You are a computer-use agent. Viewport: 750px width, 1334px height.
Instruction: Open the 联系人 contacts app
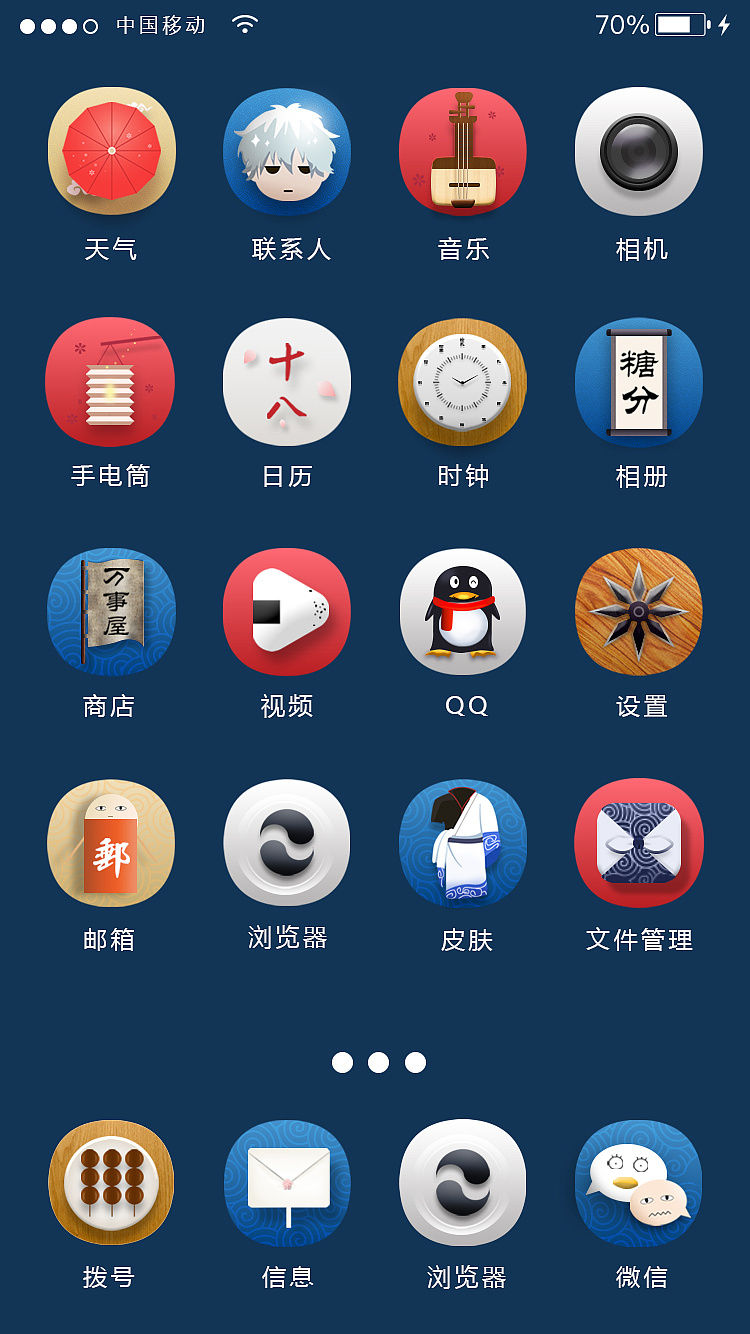(x=287, y=151)
